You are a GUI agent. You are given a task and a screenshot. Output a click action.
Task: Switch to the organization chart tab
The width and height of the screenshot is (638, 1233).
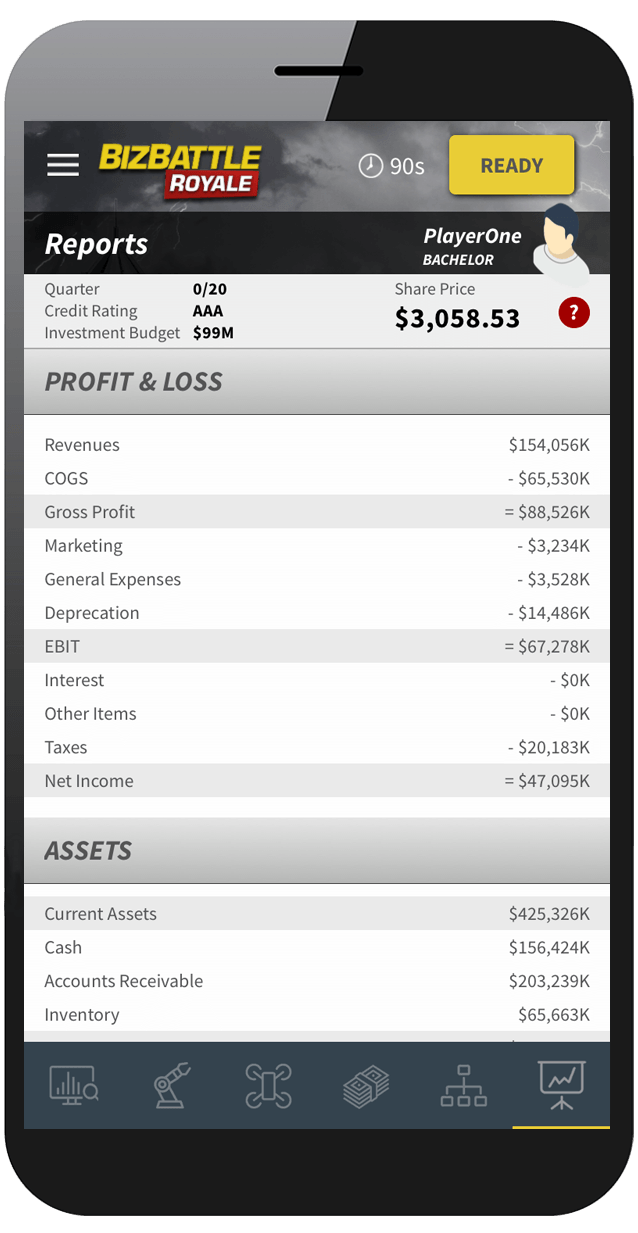(463, 1085)
